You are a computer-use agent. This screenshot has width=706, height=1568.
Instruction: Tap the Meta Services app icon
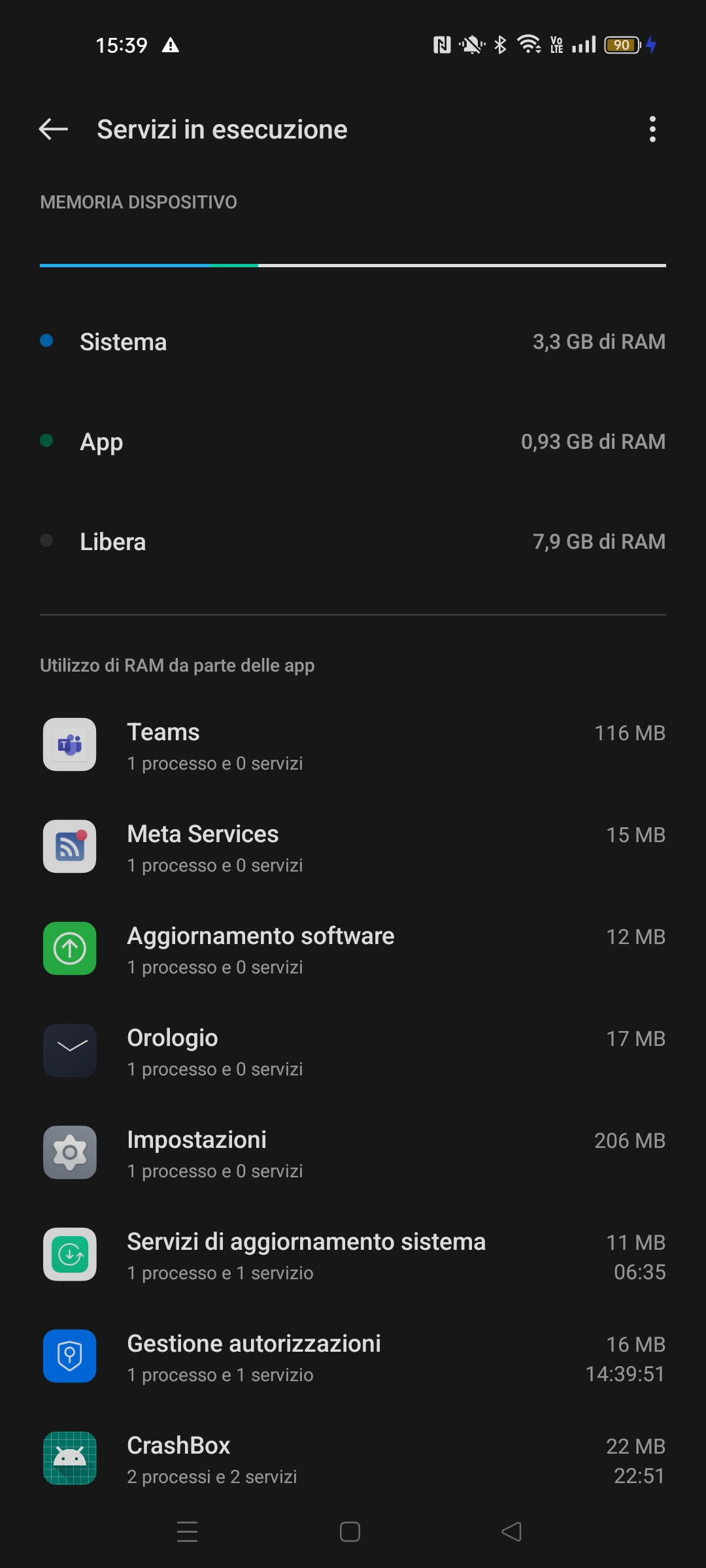(x=69, y=847)
